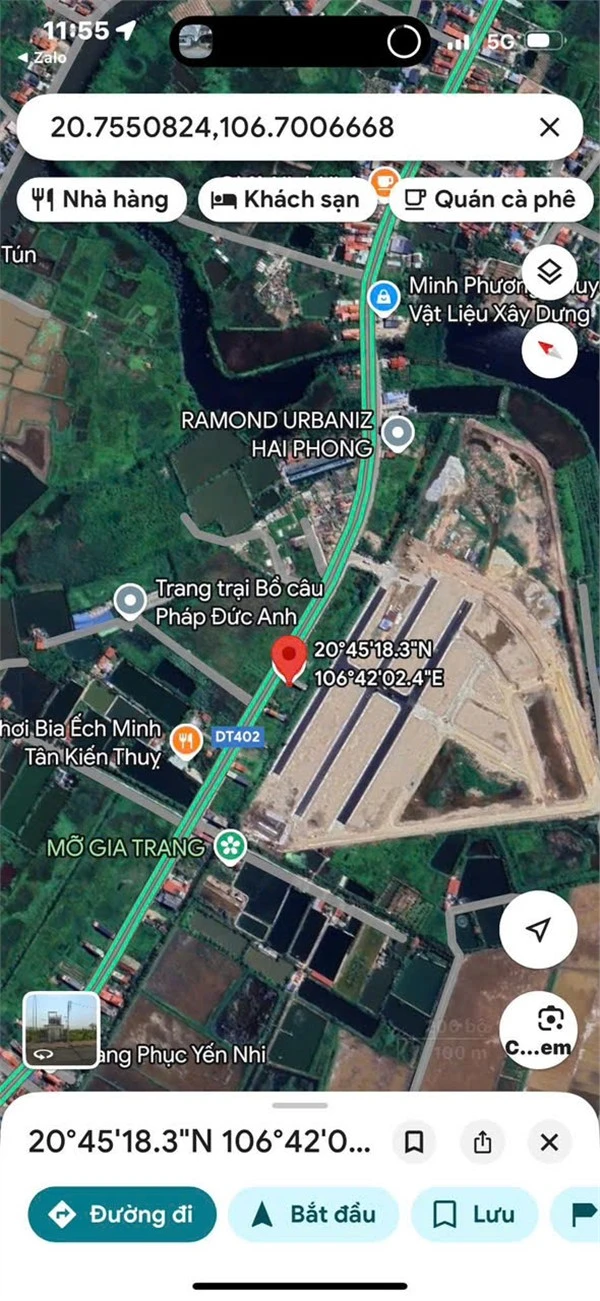Open RAMOND URBANIZ HAI PHONG place marker
The image size is (600, 1301).
(x=399, y=435)
